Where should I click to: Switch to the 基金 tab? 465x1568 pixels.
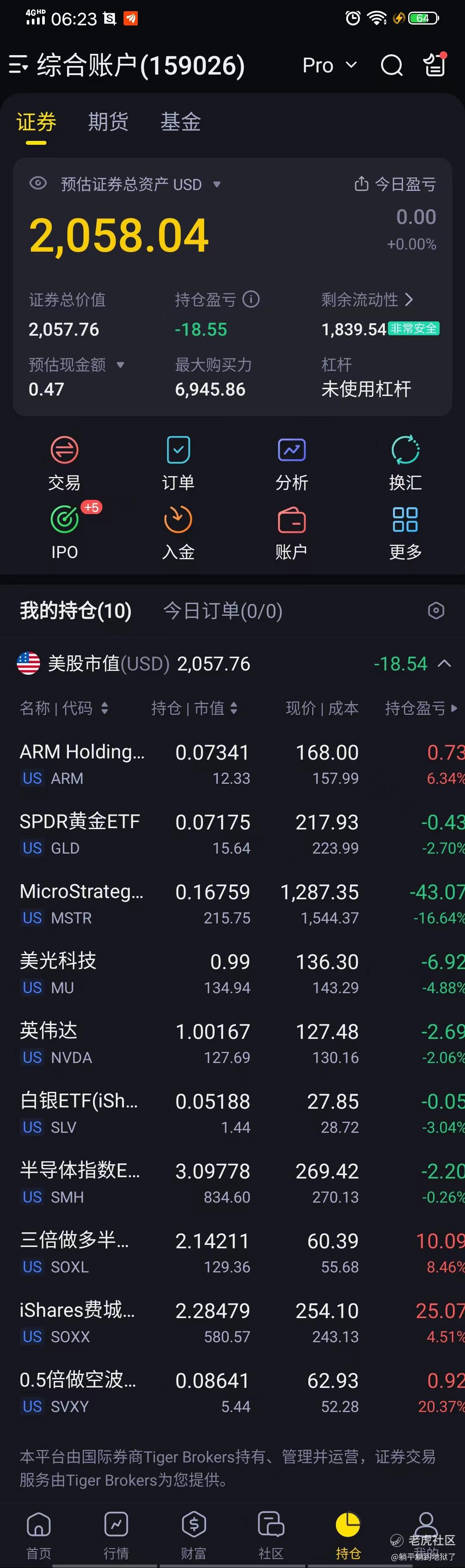[180, 122]
